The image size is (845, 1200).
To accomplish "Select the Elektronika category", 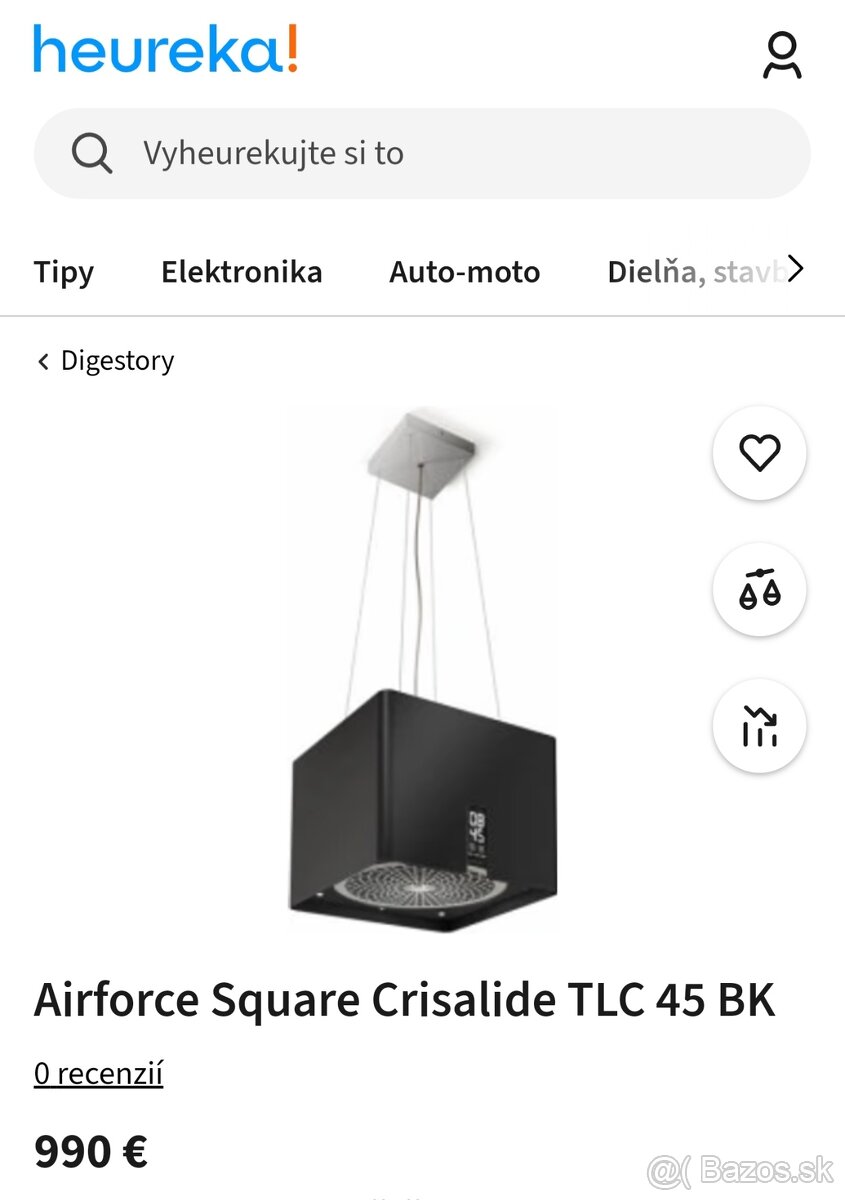I will 242,272.
